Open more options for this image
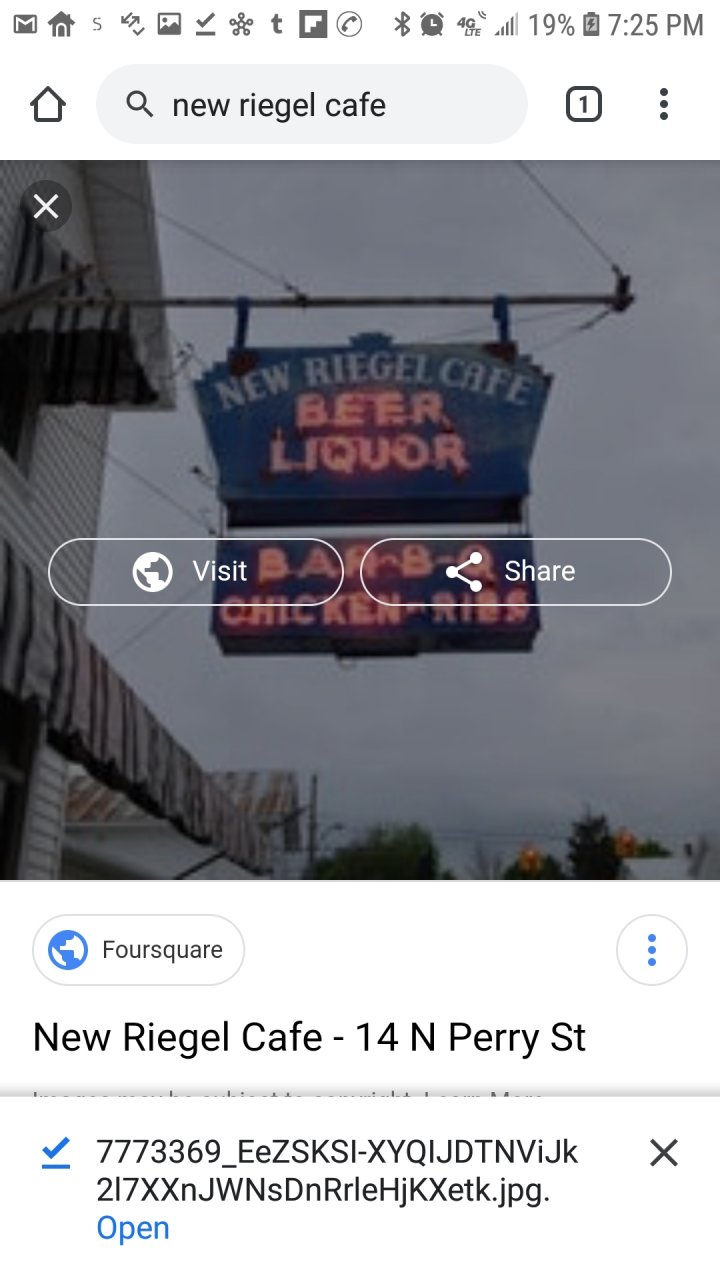The image size is (720, 1280). tap(651, 949)
